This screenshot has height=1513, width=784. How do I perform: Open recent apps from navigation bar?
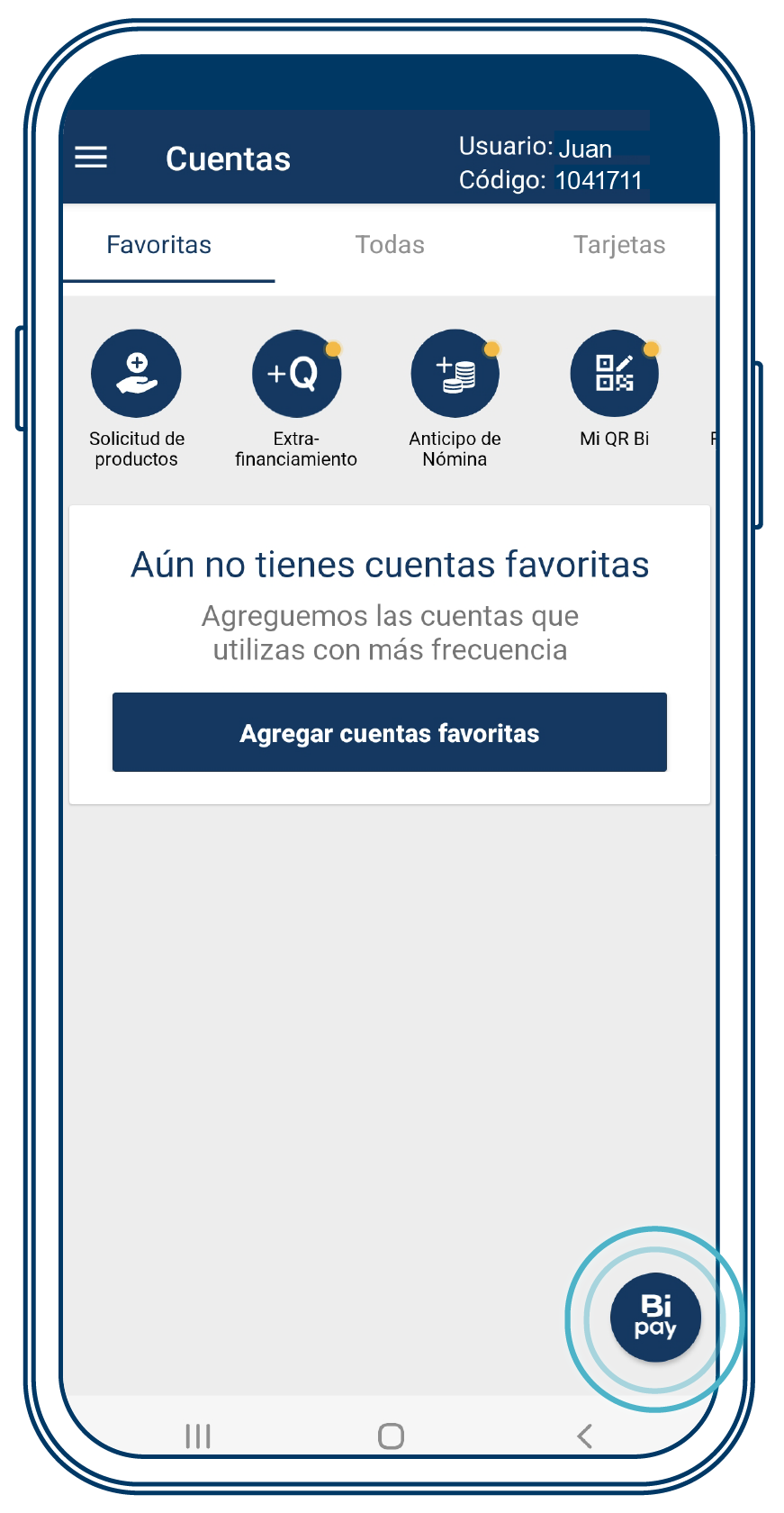[196, 1436]
